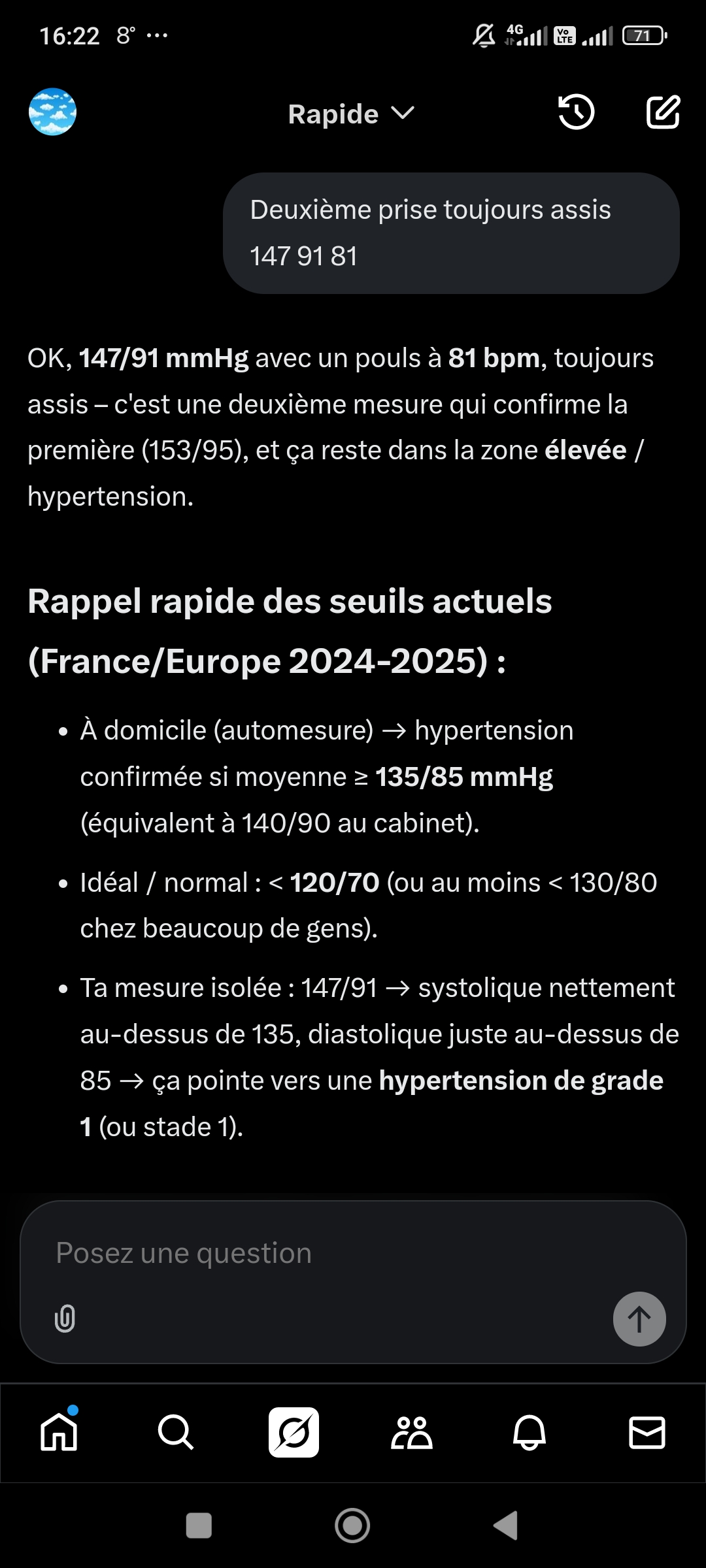706x1568 pixels.
Task: Expand the Rapide mode dropdown
Action: coord(351,114)
